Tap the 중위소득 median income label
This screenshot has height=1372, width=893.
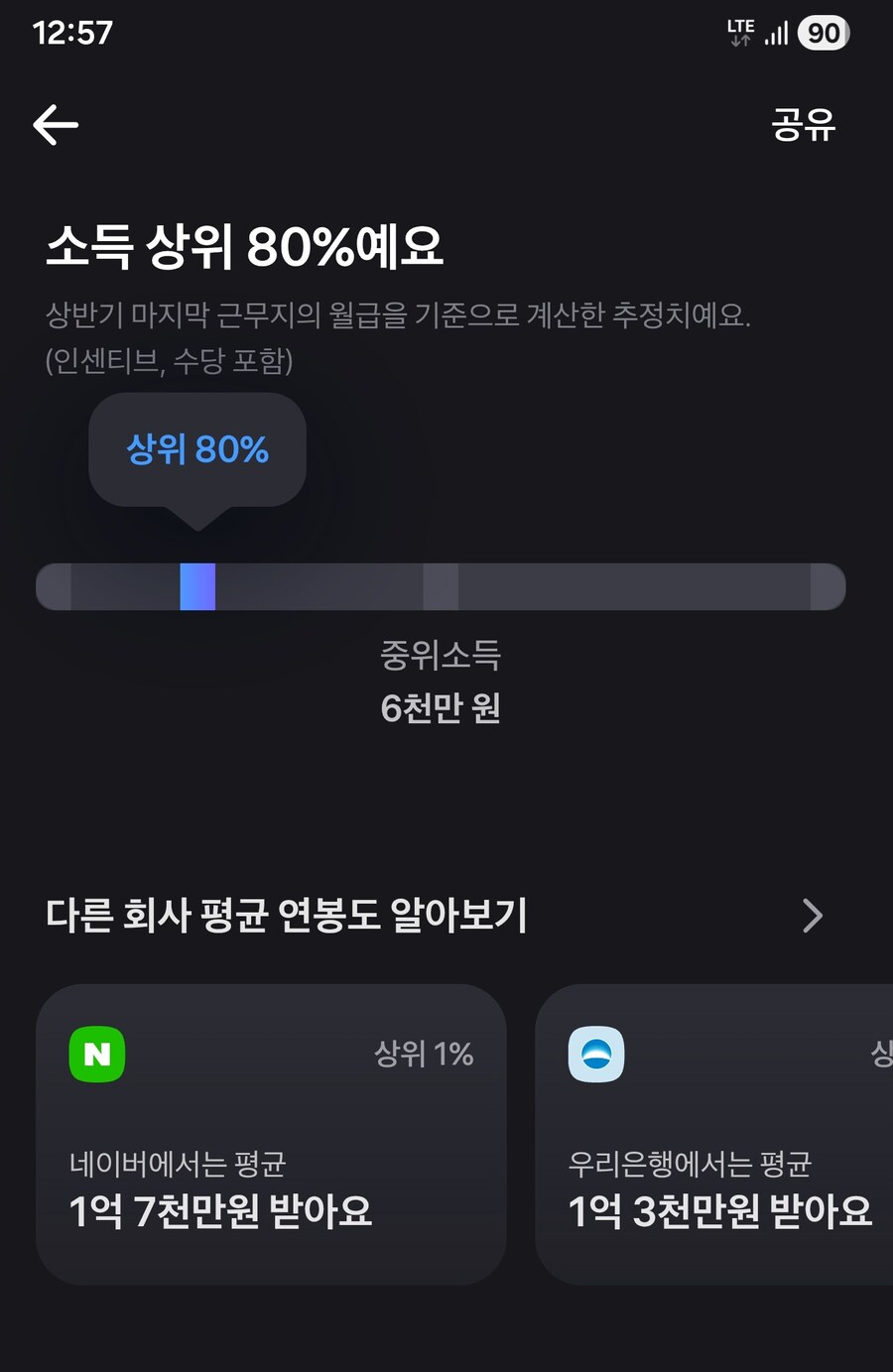point(442,656)
